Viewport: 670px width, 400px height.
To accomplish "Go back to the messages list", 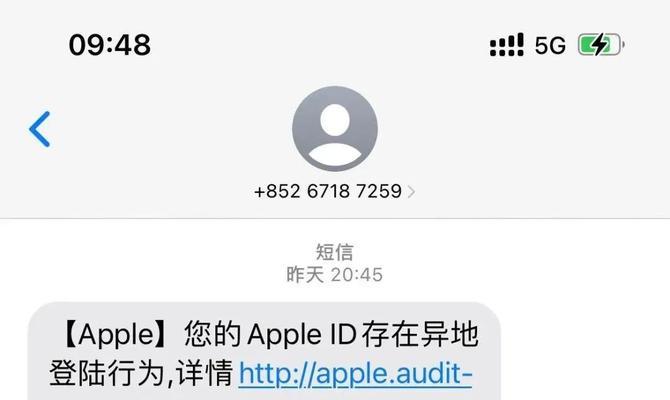I will tap(40, 129).
